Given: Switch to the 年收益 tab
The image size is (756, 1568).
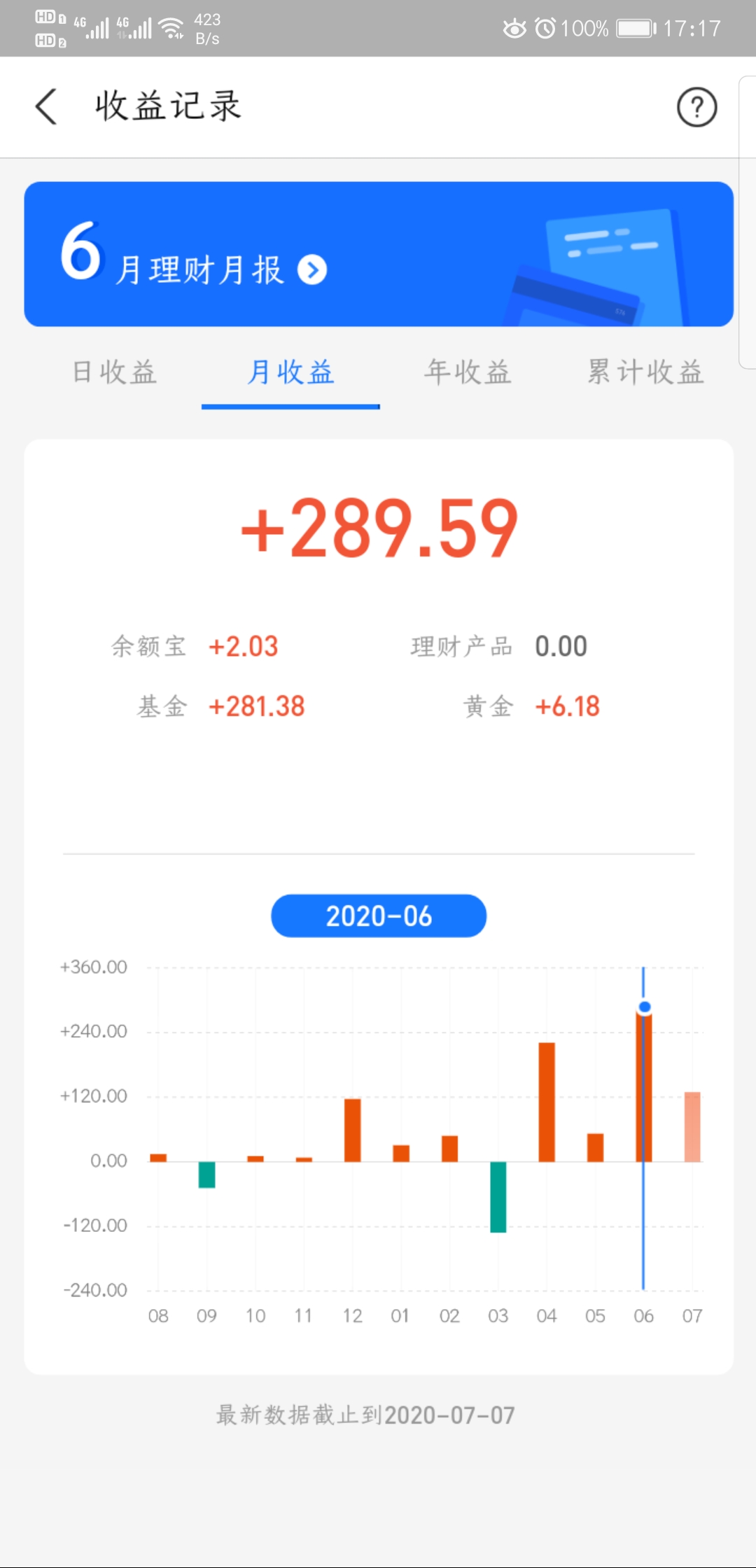Looking at the screenshot, I should pyautogui.click(x=468, y=372).
